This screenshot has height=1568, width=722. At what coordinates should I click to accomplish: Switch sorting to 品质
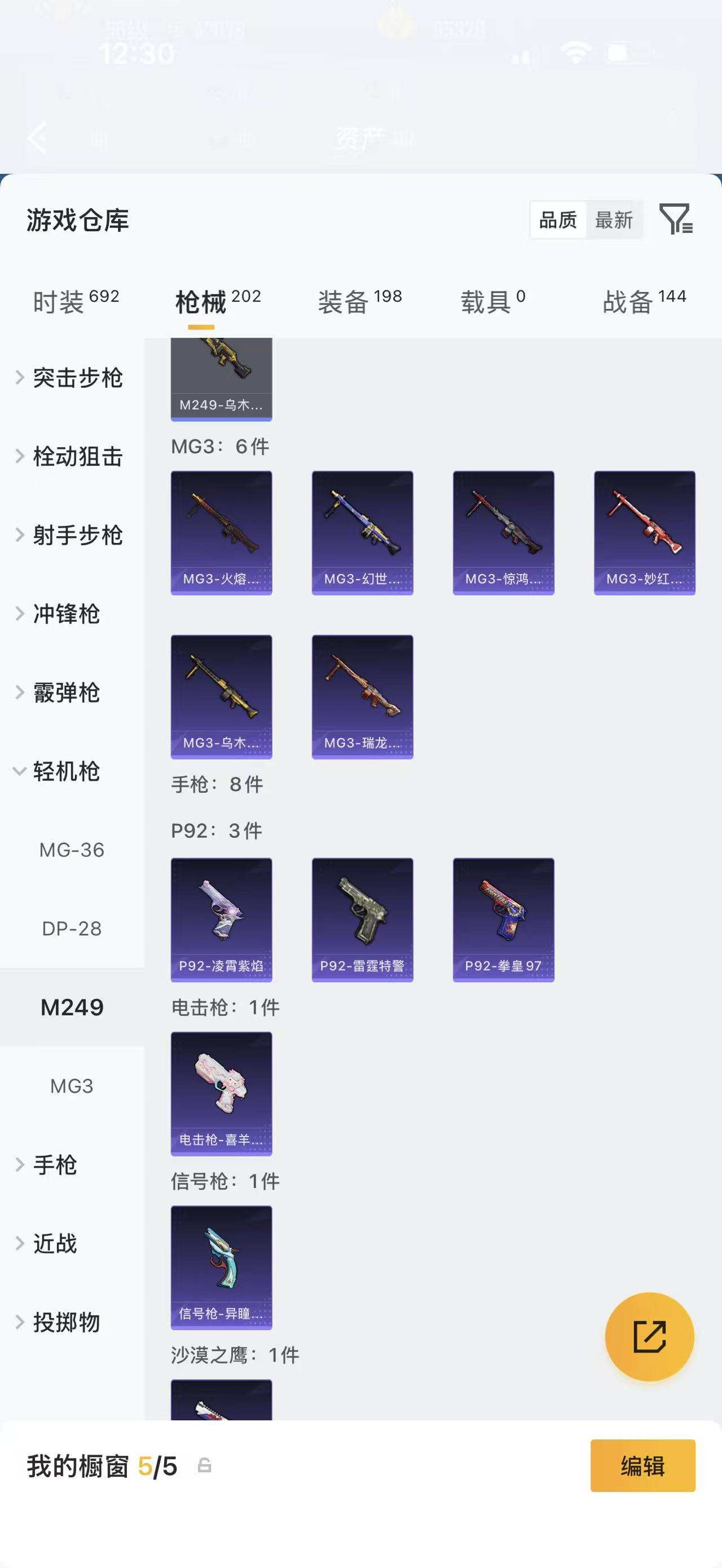click(x=558, y=220)
